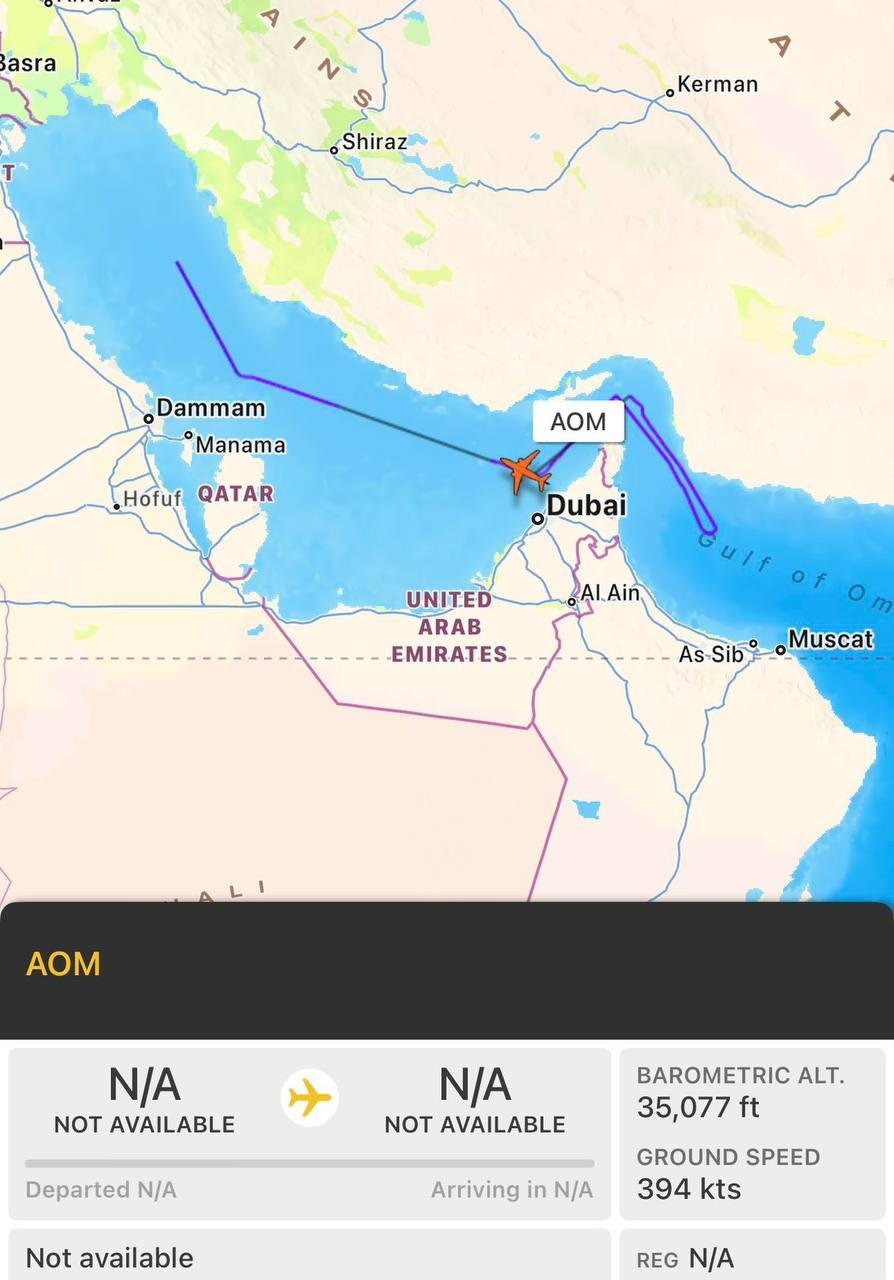This screenshot has width=894, height=1280.
Task: Tap the orange aircraft icon on map
Action: [x=524, y=470]
